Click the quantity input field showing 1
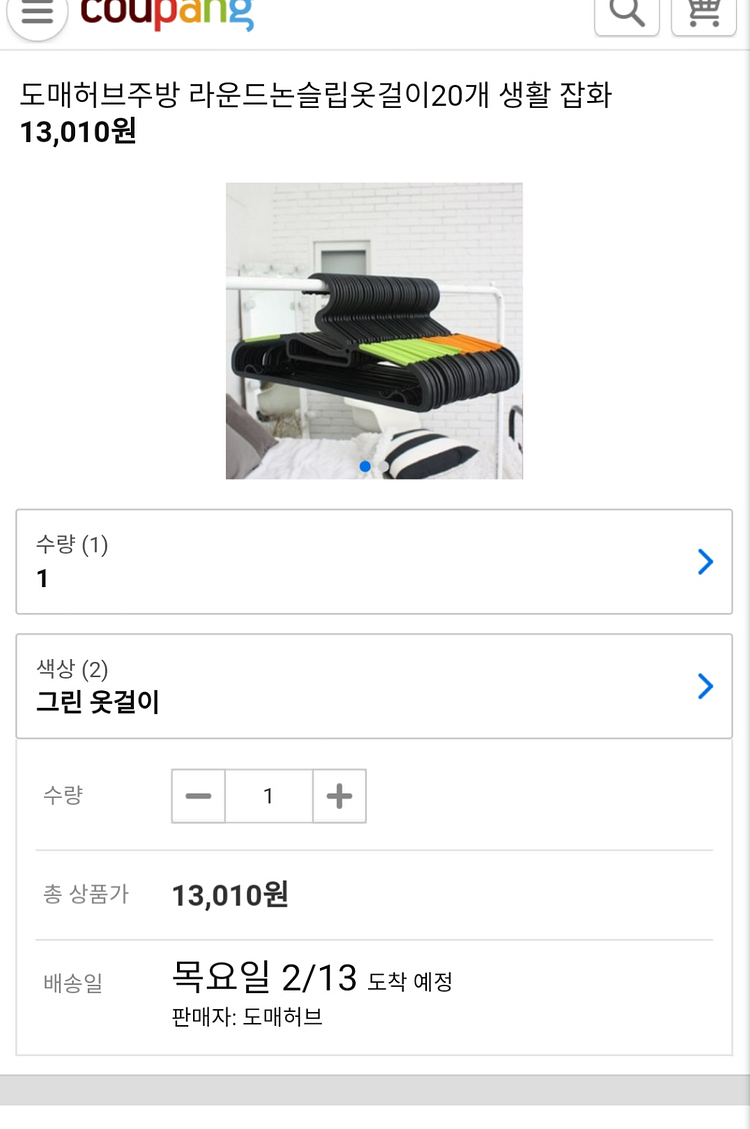 click(268, 796)
